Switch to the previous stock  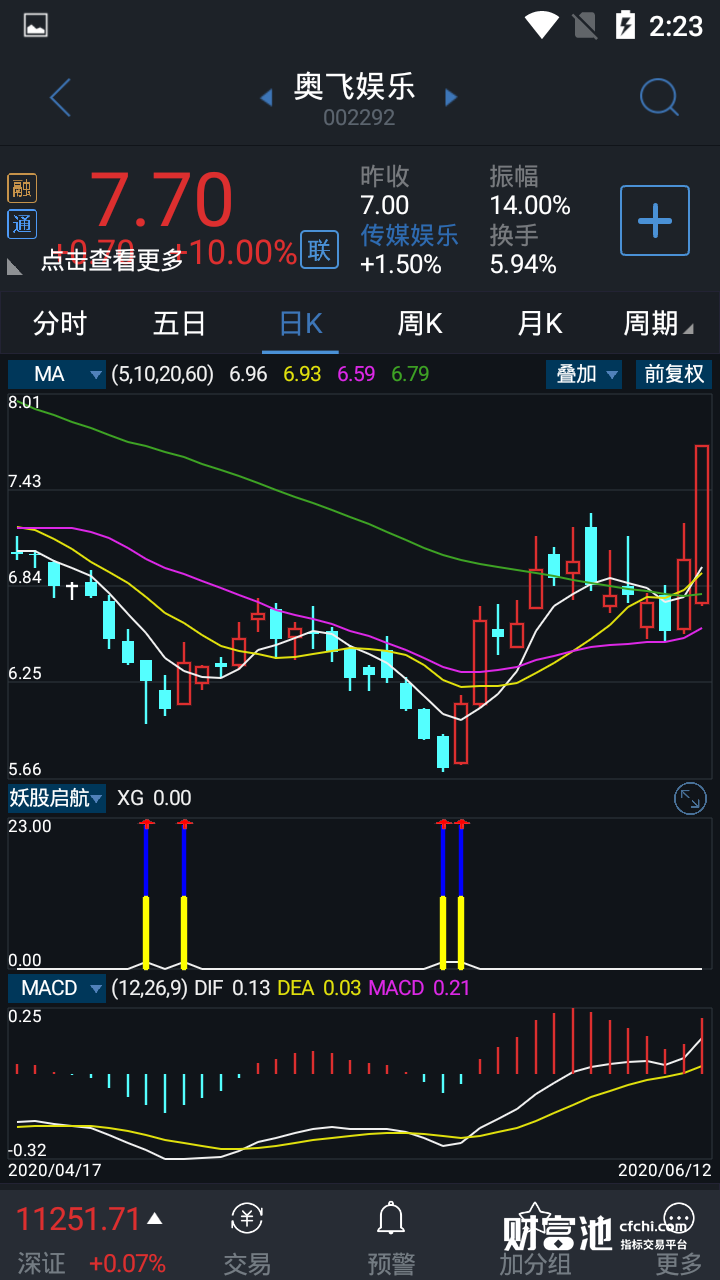[266, 98]
